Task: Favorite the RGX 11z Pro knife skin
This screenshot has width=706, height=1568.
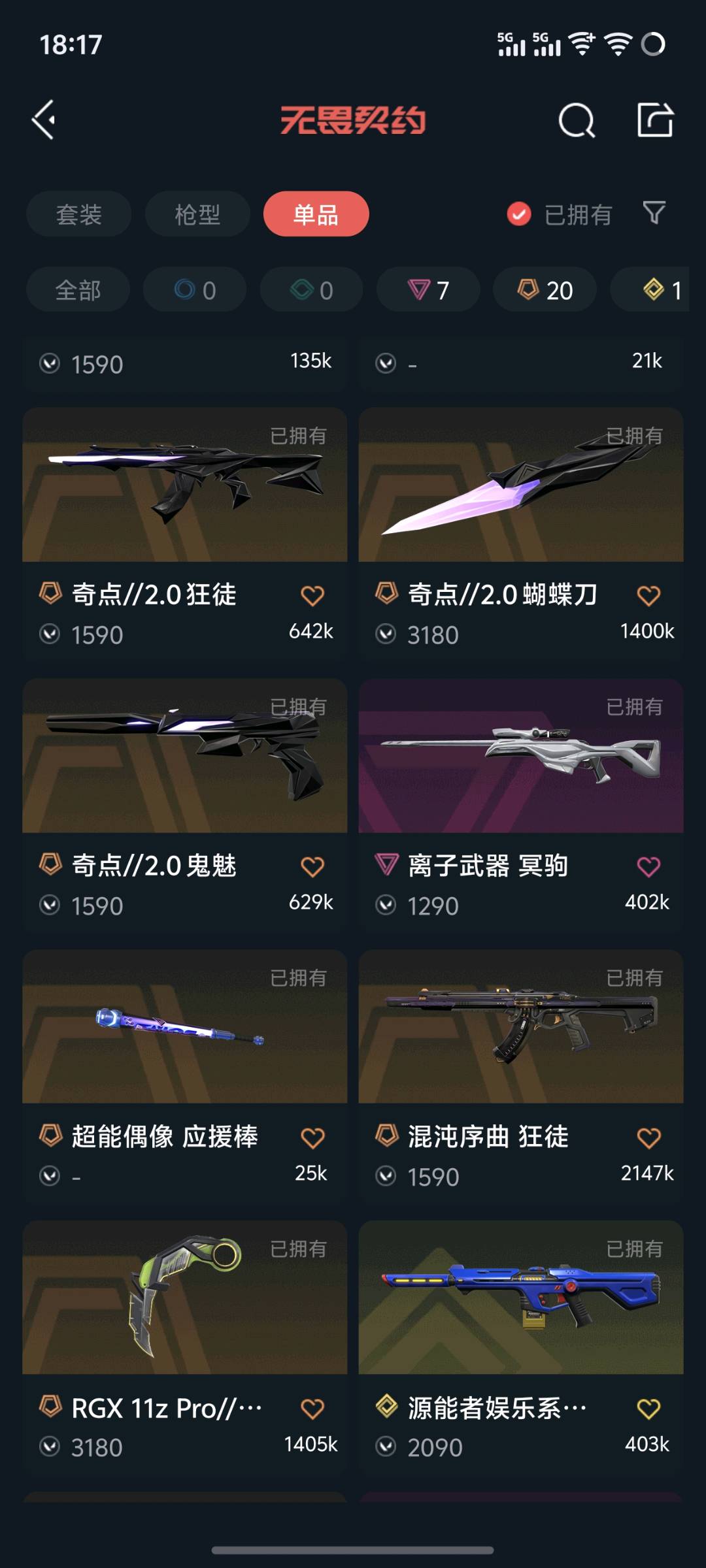Action: 312,1409
